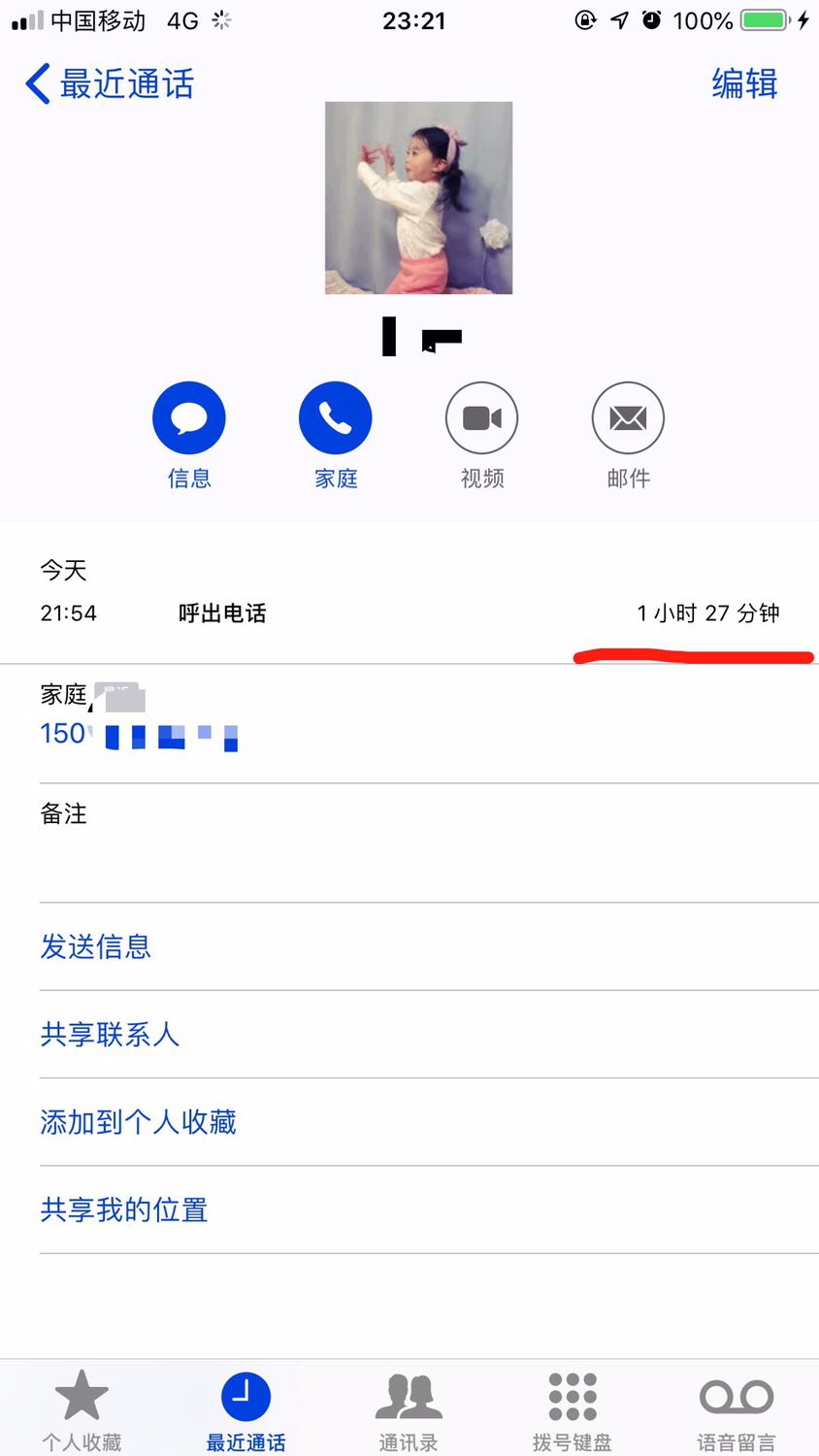Go to the 语音留言 tab
The width and height of the screenshot is (819, 1456).
[737, 1410]
